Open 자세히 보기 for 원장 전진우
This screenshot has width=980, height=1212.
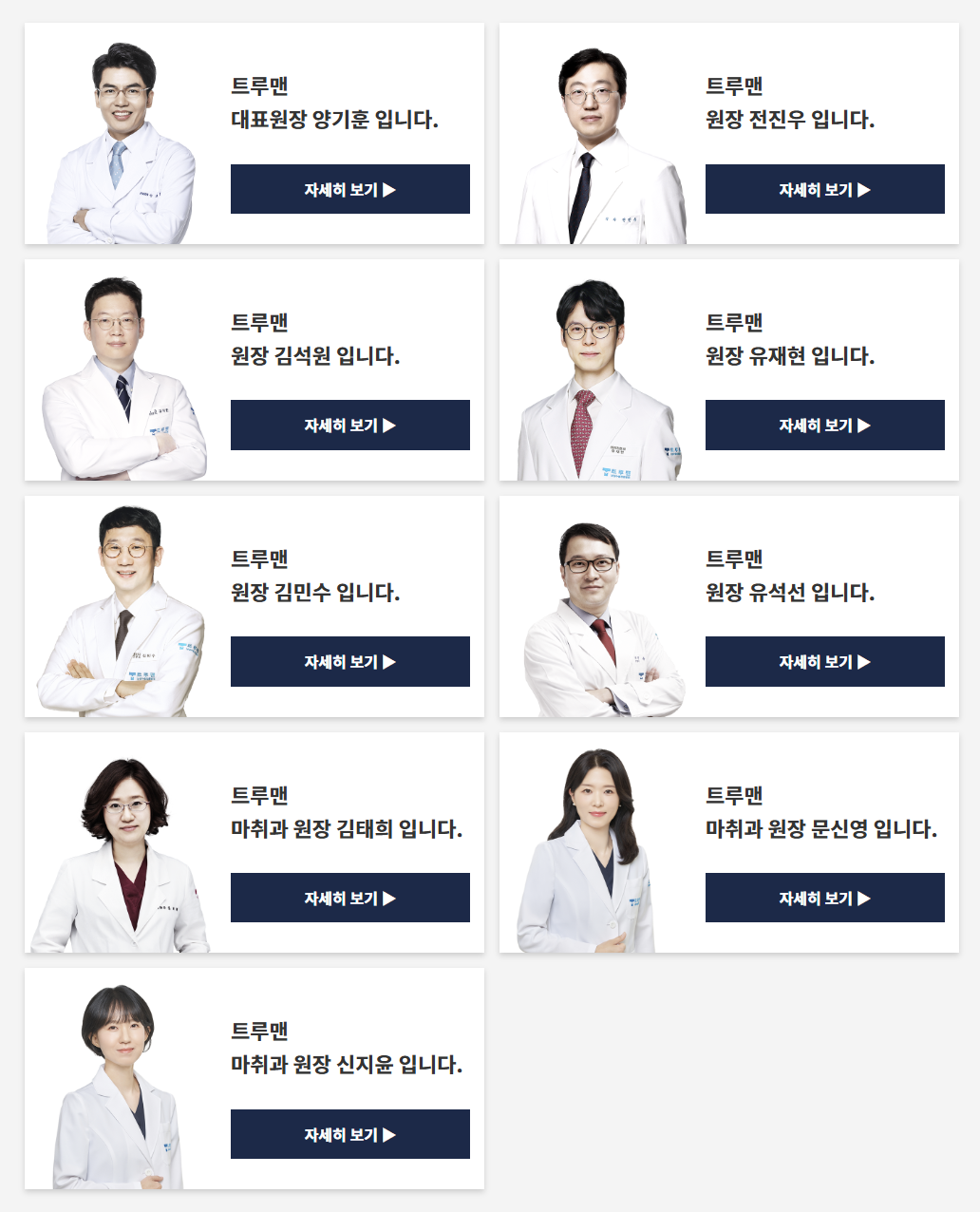(x=824, y=189)
